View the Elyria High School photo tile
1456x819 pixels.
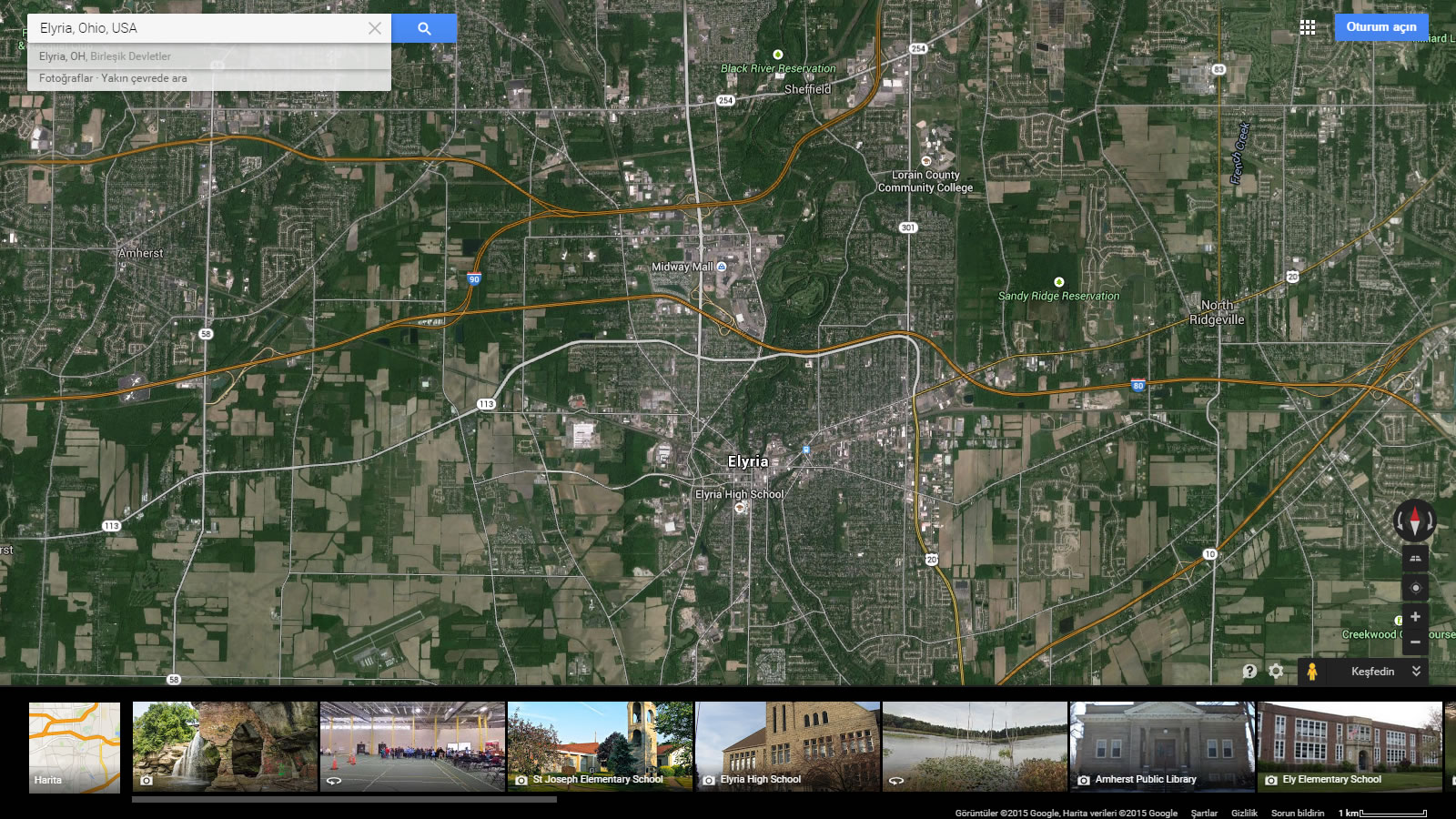(x=787, y=745)
